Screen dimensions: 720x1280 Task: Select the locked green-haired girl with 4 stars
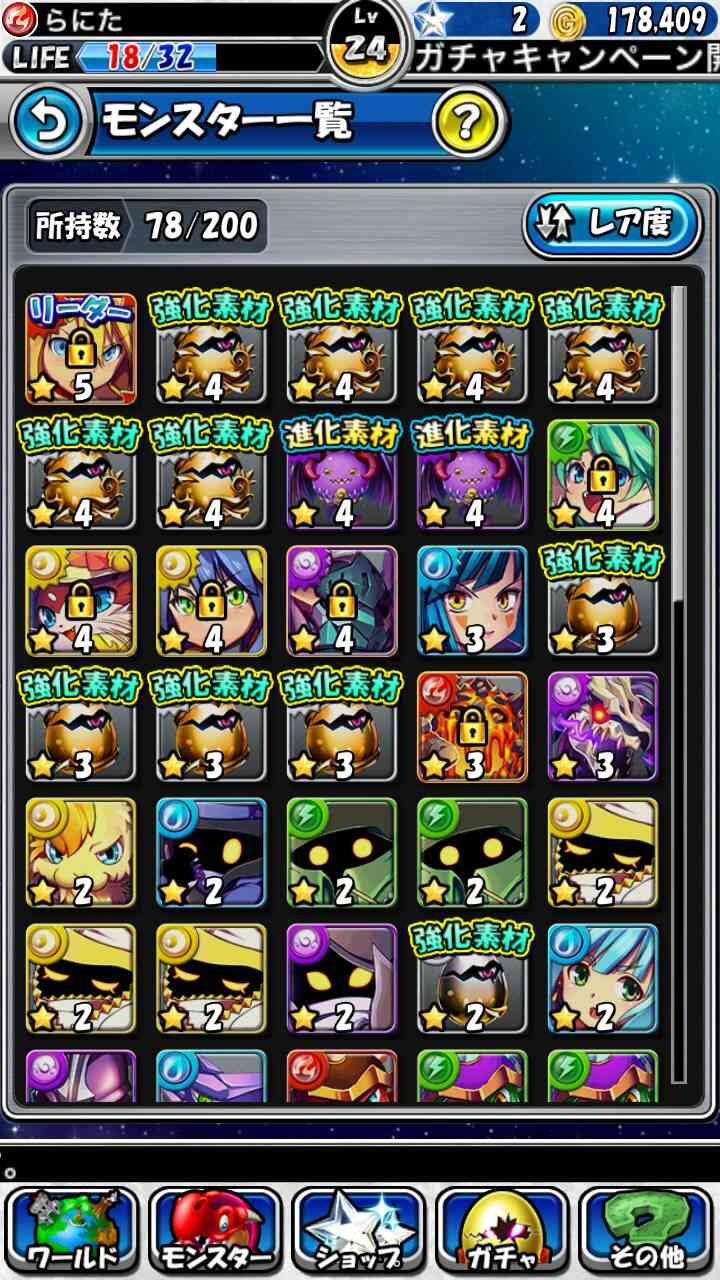click(x=603, y=475)
